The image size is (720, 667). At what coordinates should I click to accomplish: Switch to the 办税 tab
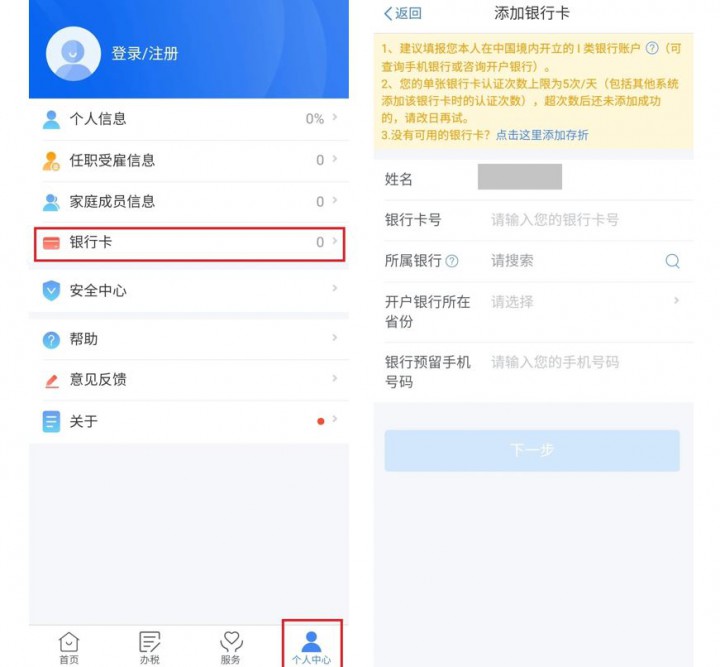(150, 647)
